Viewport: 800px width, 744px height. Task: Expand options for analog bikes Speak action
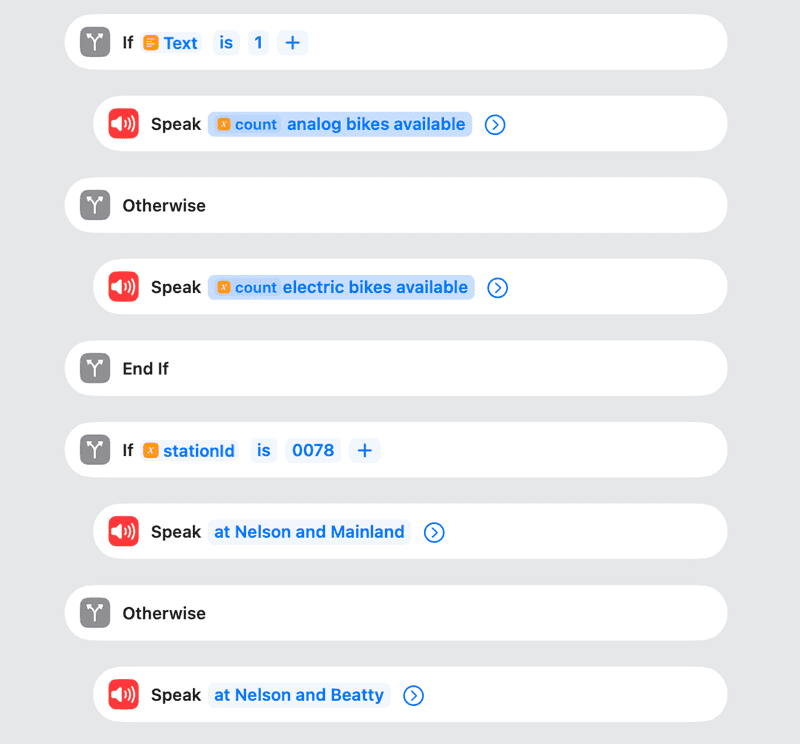click(495, 125)
